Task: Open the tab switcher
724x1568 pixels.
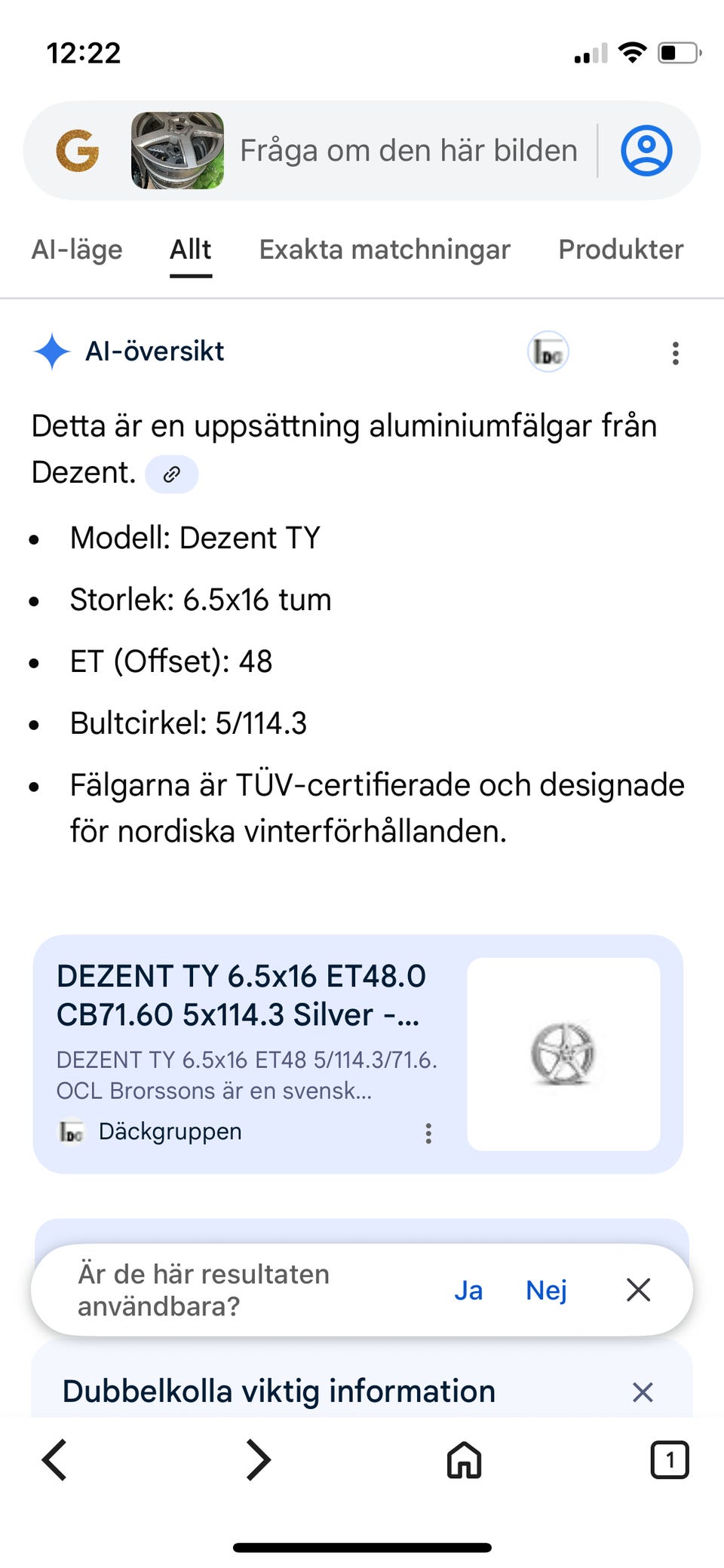Action: point(669,1459)
